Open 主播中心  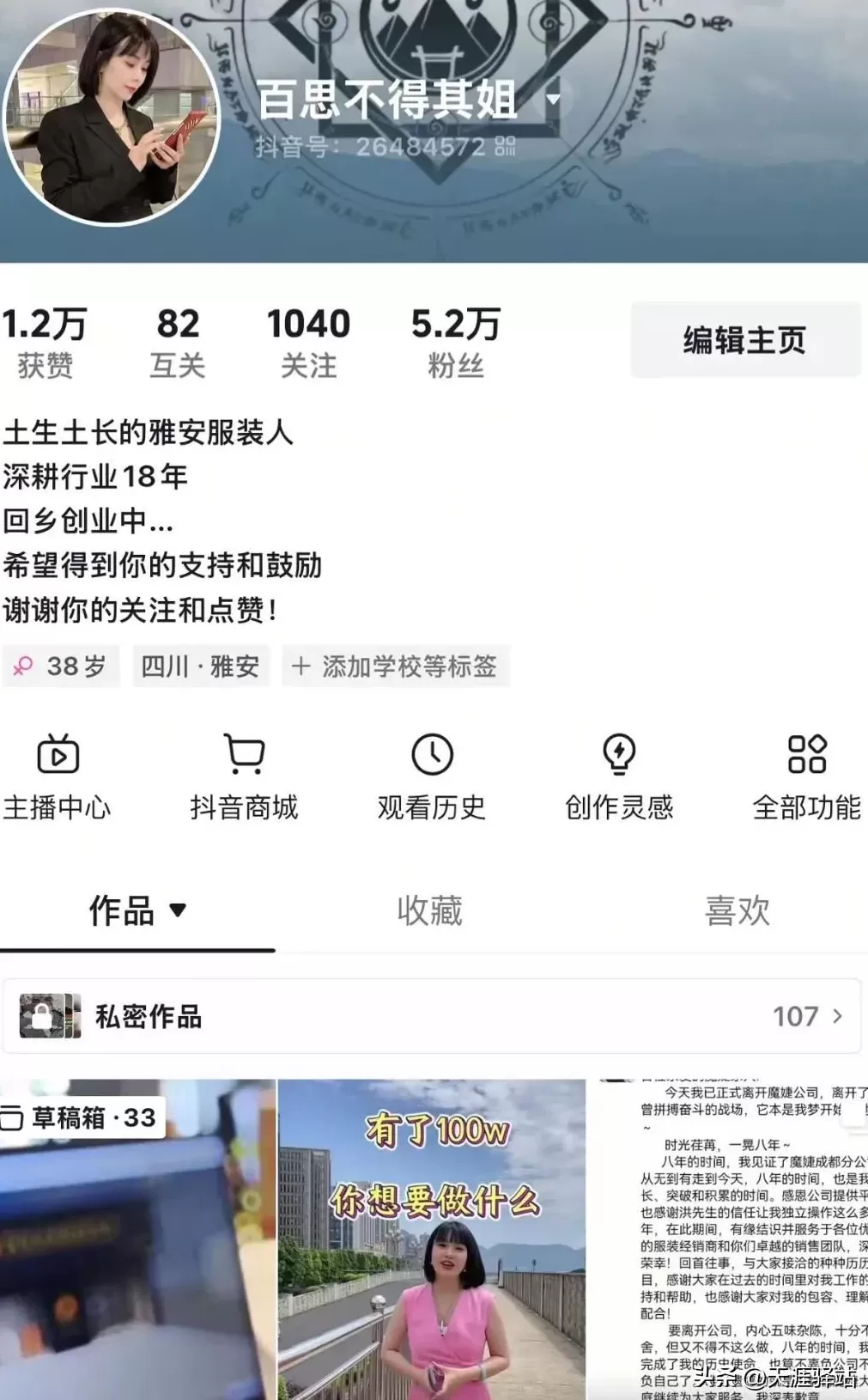click(58, 776)
